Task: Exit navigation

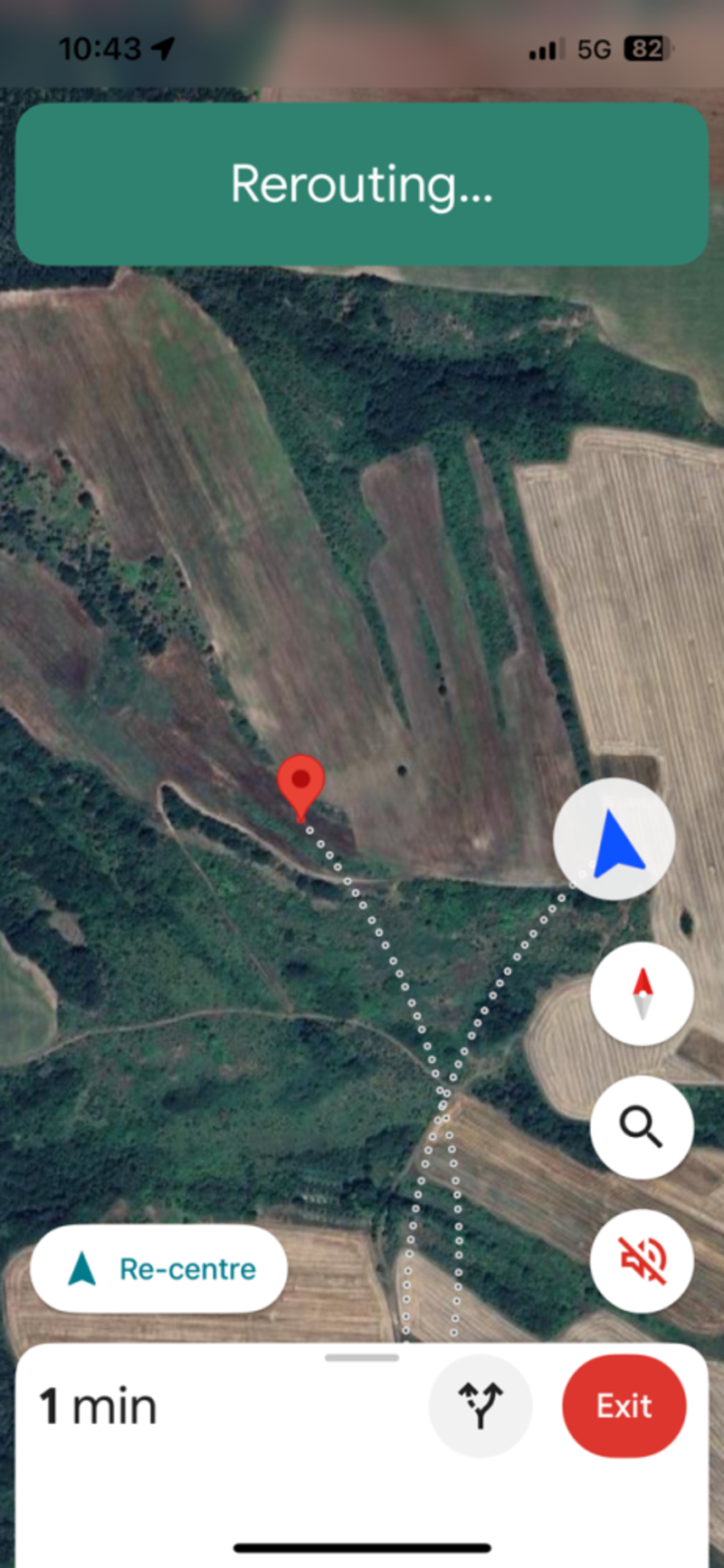Action: [x=624, y=1405]
